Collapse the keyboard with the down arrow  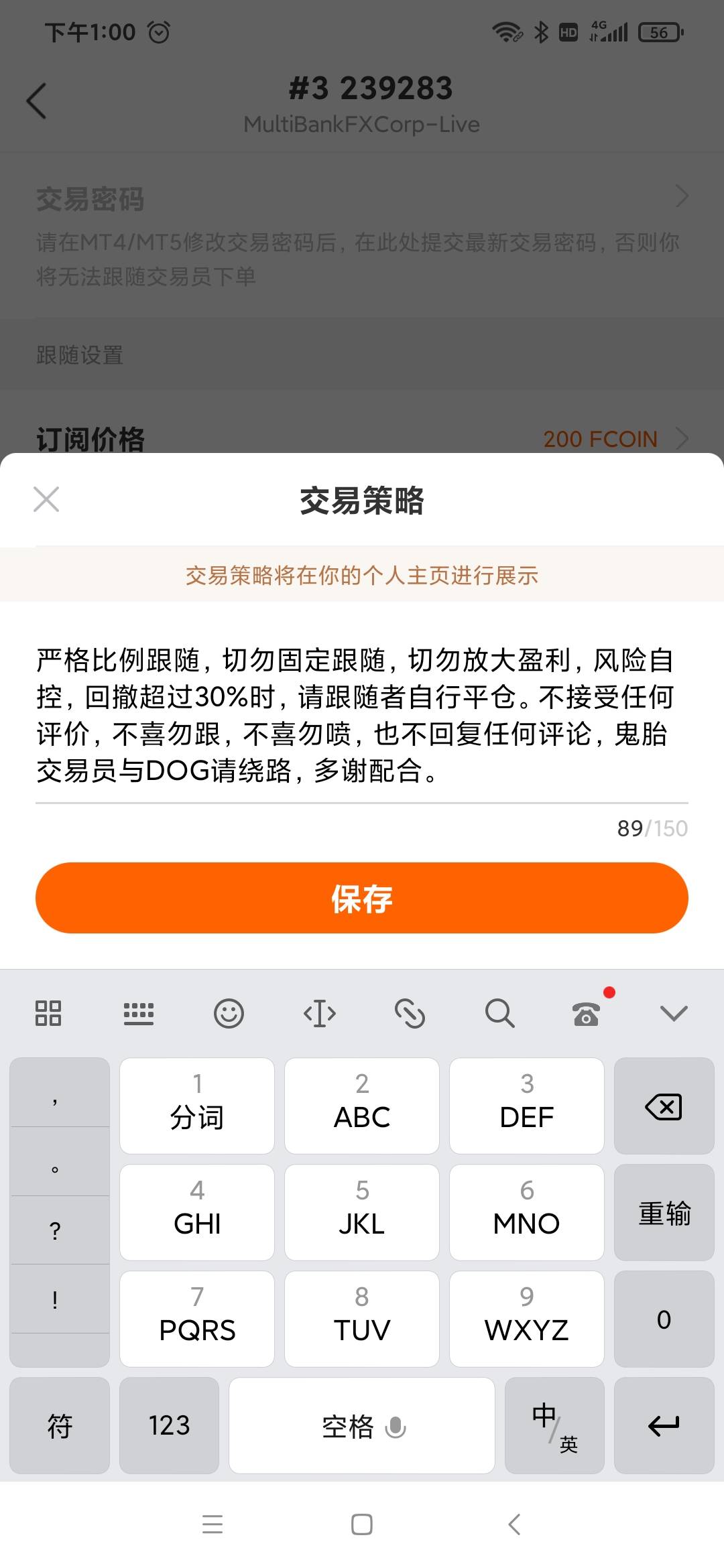click(x=674, y=1013)
